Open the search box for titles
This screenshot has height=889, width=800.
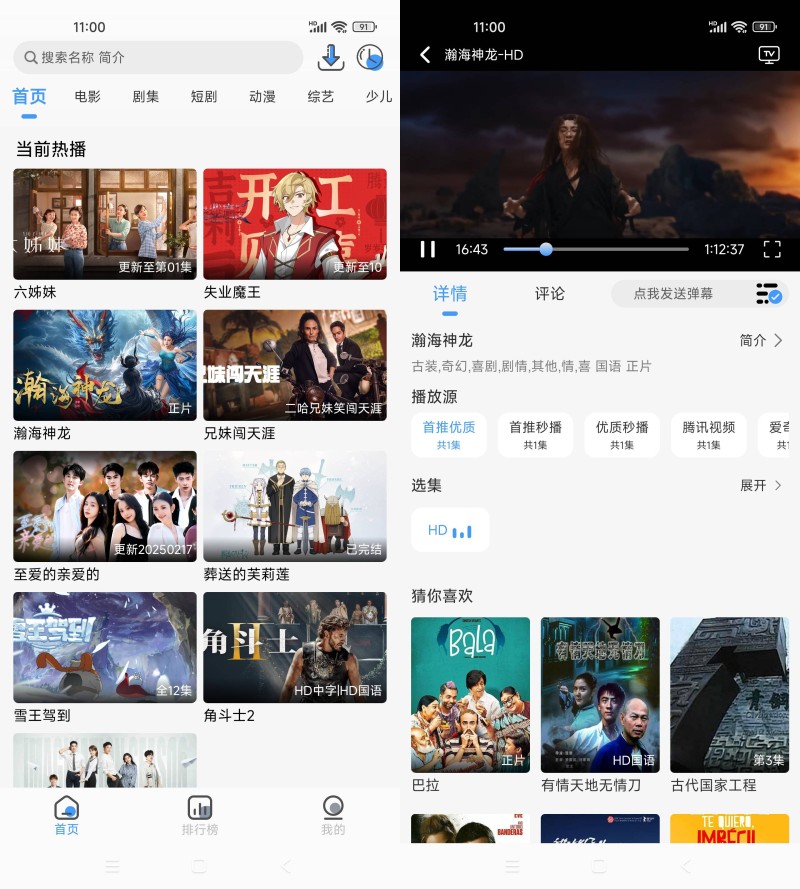pyautogui.click(x=160, y=58)
